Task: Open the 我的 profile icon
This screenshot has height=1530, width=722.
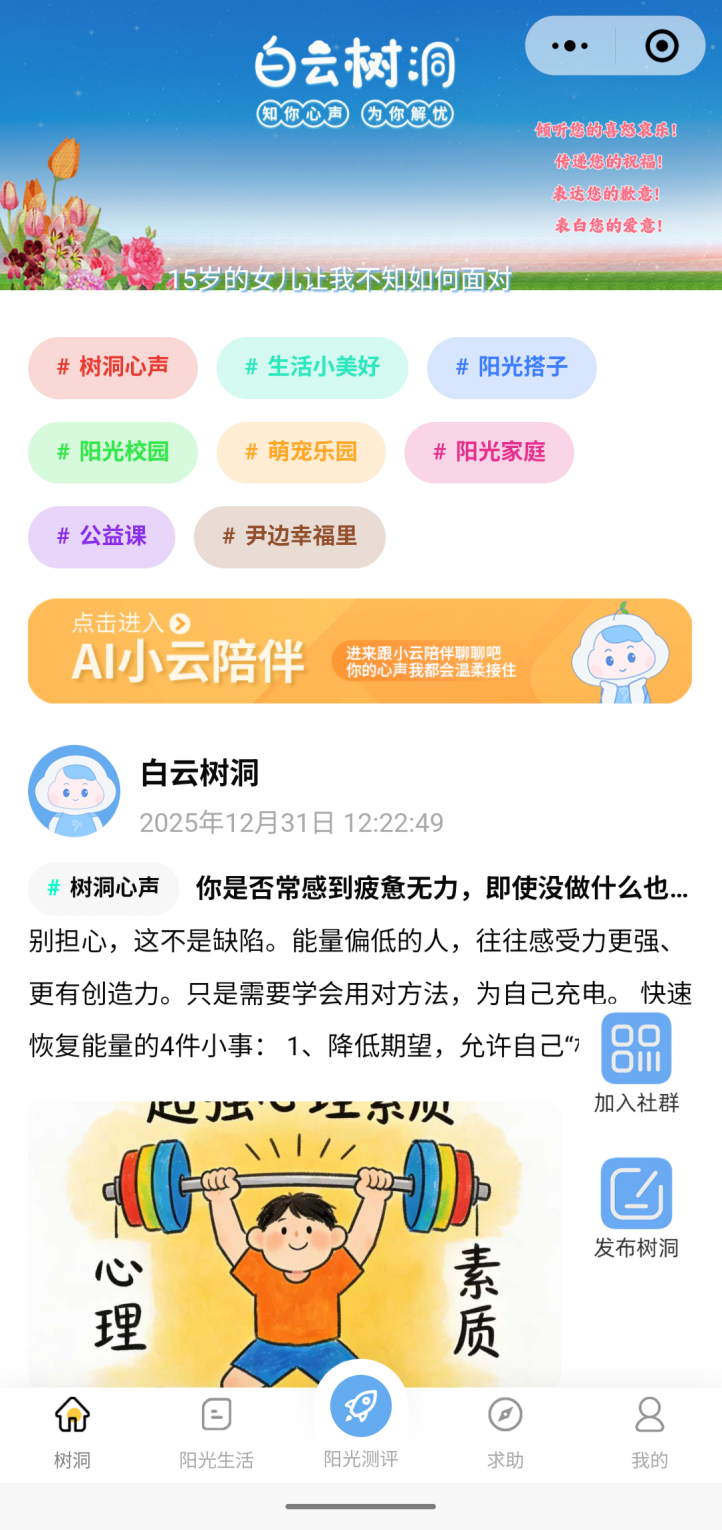Action: [649, 1413]
